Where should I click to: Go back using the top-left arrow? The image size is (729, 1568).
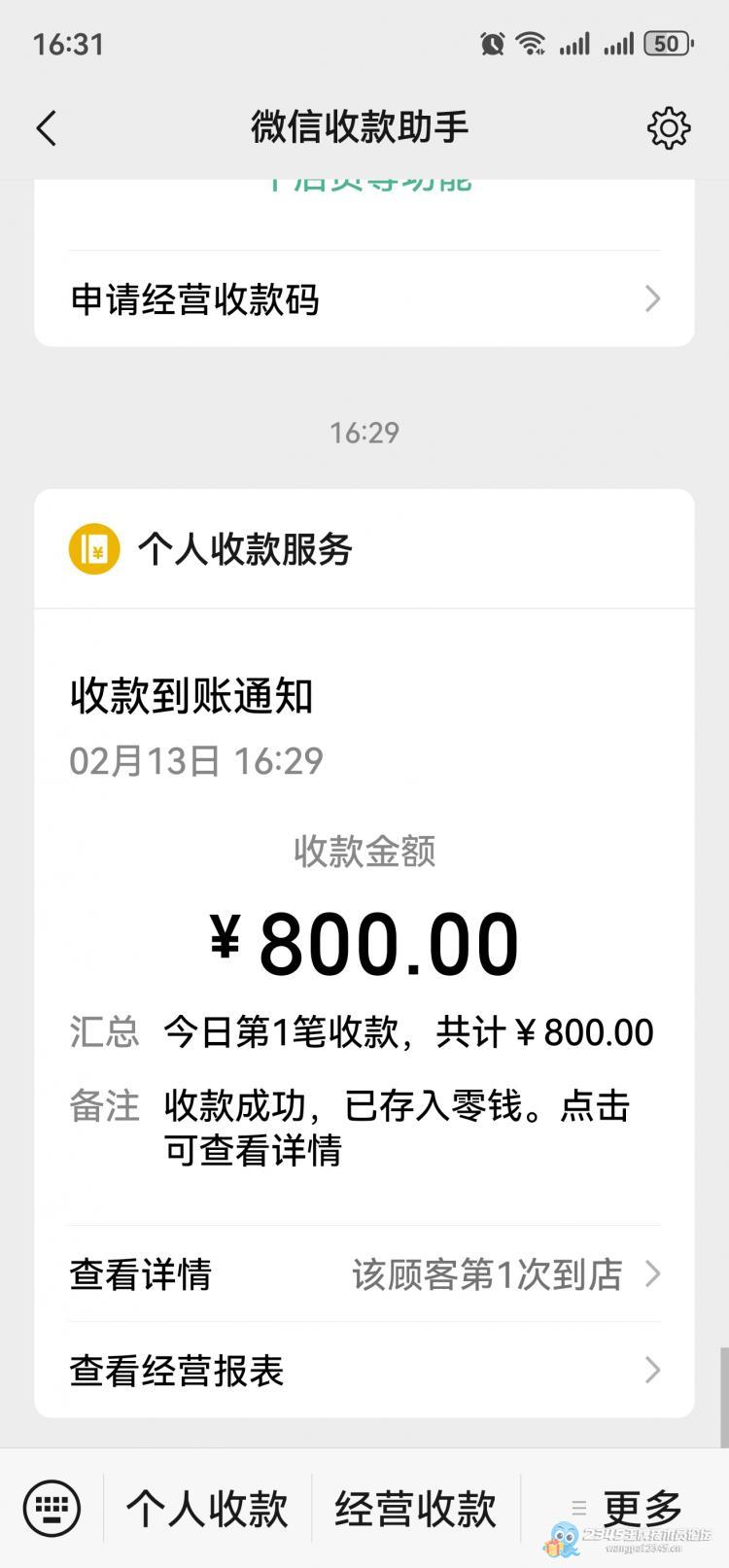coord(47,128)
